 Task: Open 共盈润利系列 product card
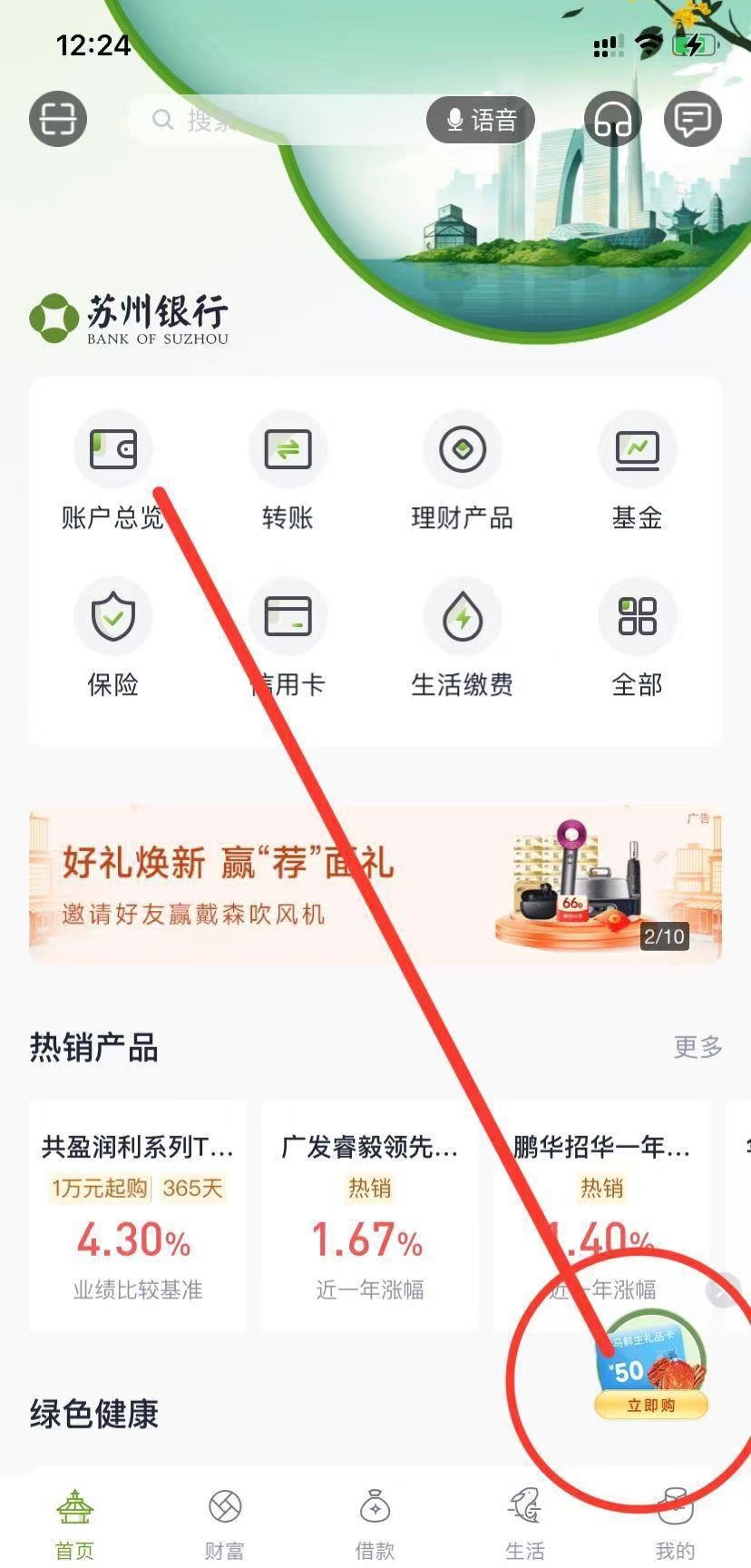point(138,1216)
